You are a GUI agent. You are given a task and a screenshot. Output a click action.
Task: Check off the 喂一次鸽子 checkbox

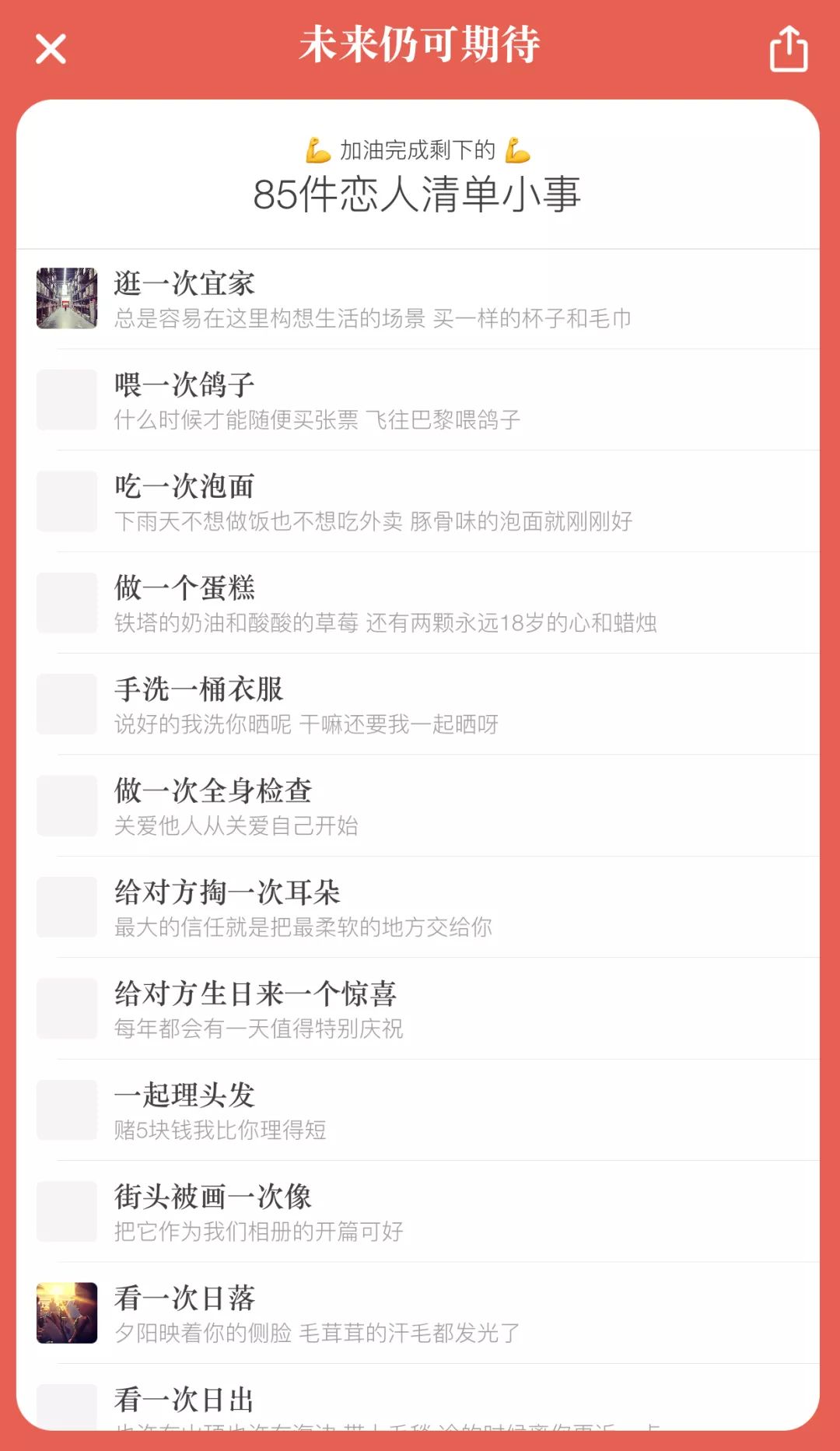(x=66, y=400)
